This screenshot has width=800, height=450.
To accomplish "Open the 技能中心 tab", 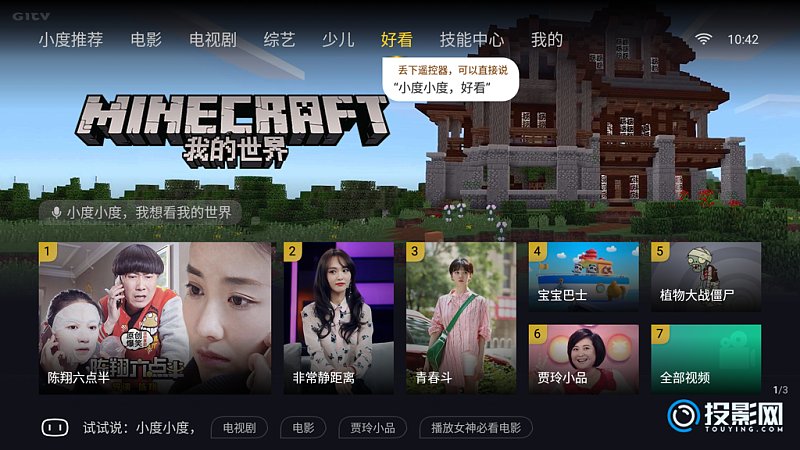I will pyautogui.click(x=472, y=40).
